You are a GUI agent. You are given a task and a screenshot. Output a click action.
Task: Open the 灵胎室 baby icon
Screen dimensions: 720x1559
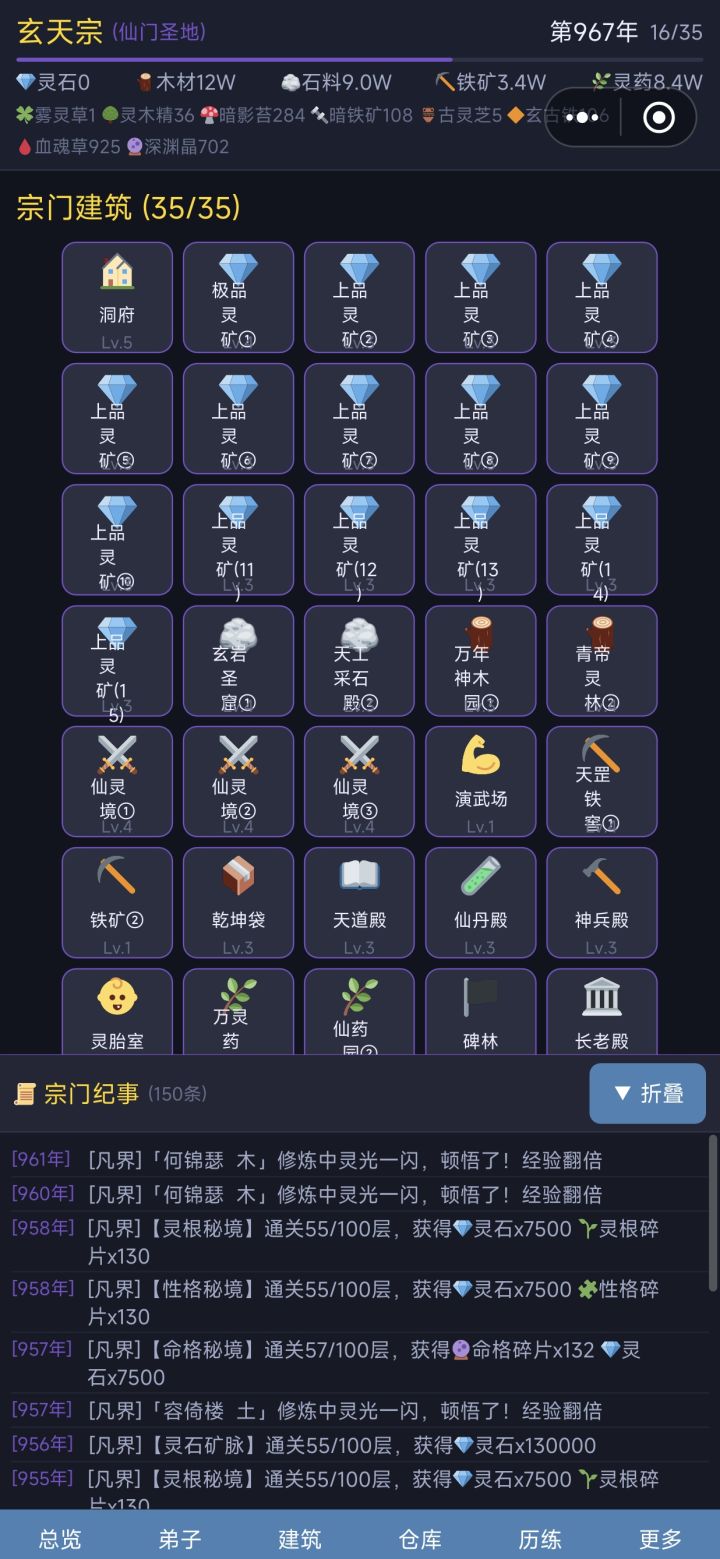tap(116, 1010)
